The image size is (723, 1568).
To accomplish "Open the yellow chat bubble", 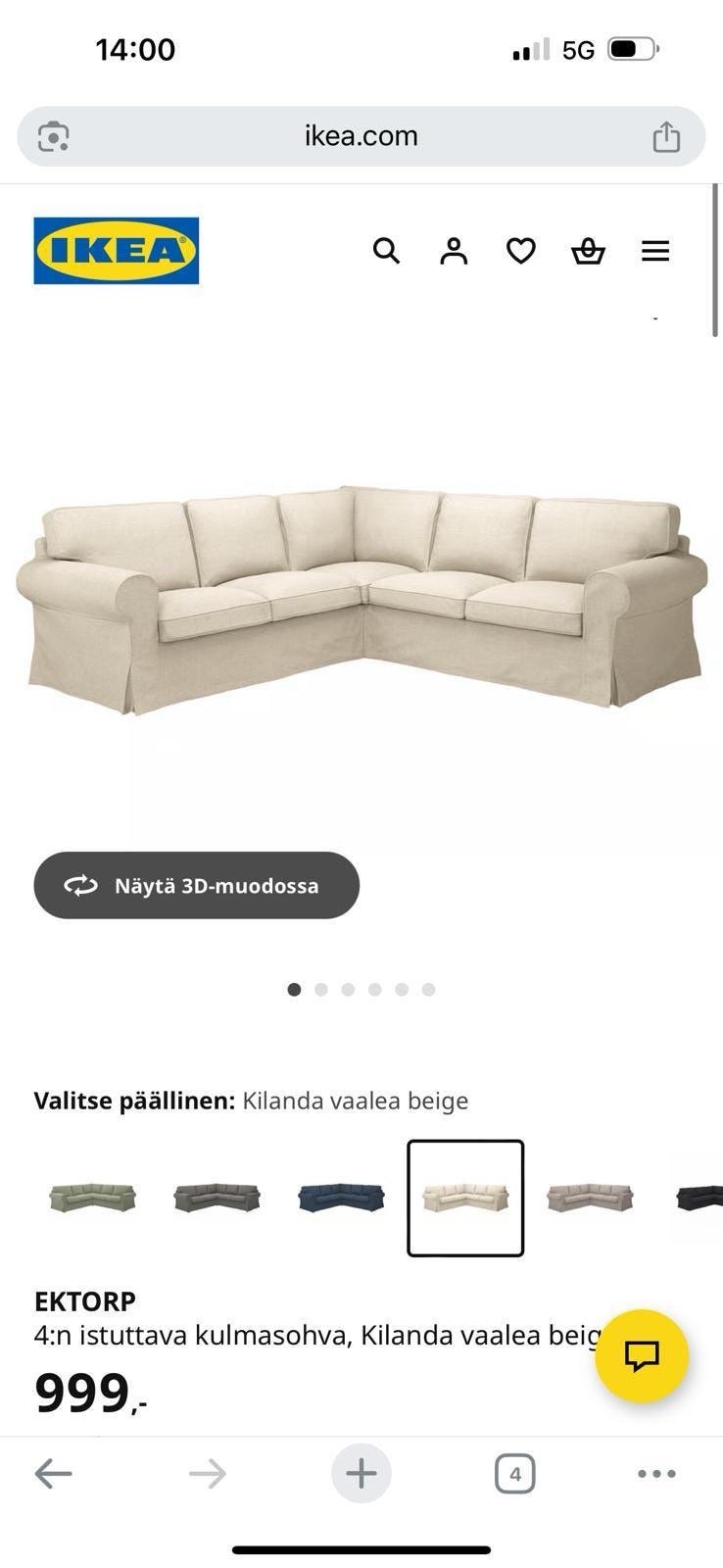I will point(642,1356).
